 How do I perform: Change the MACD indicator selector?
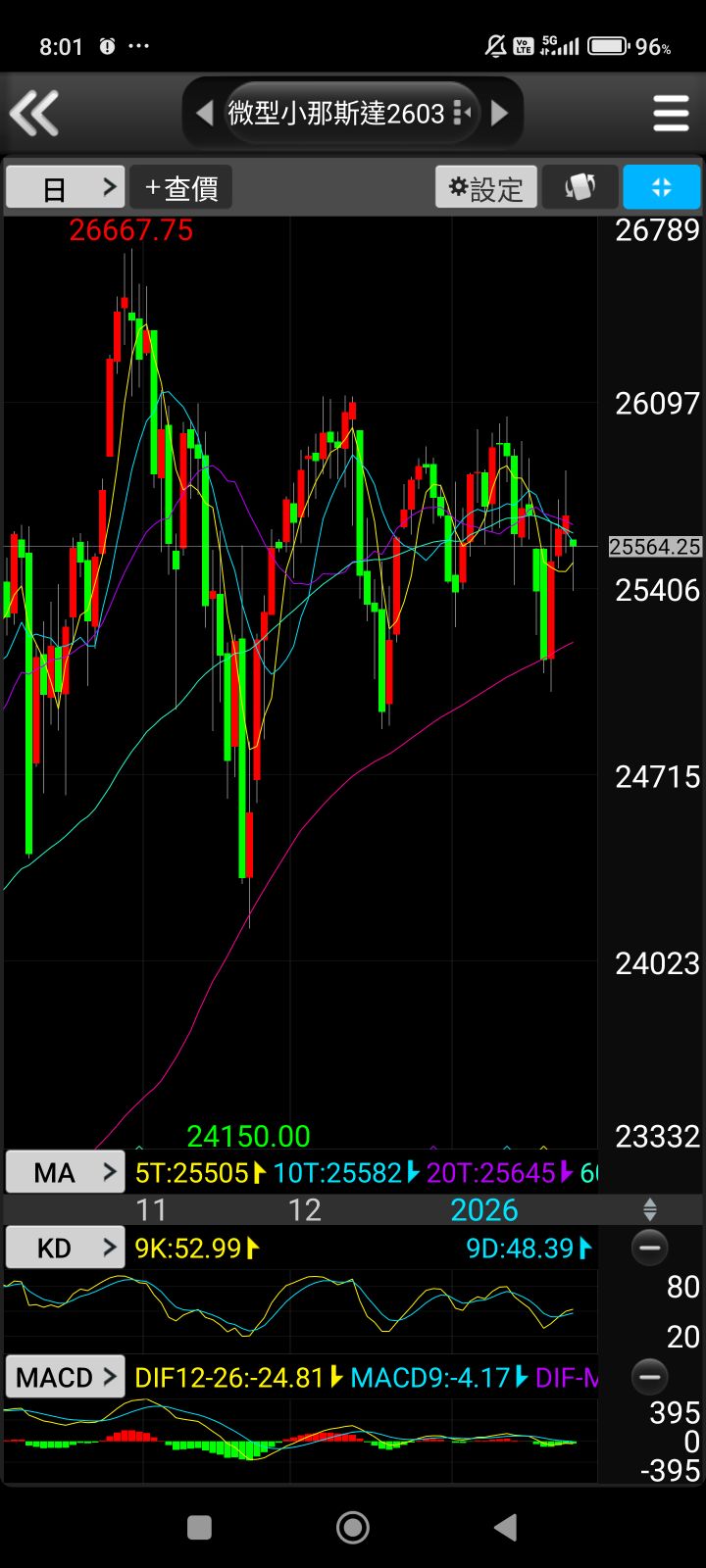[66, 1377]
